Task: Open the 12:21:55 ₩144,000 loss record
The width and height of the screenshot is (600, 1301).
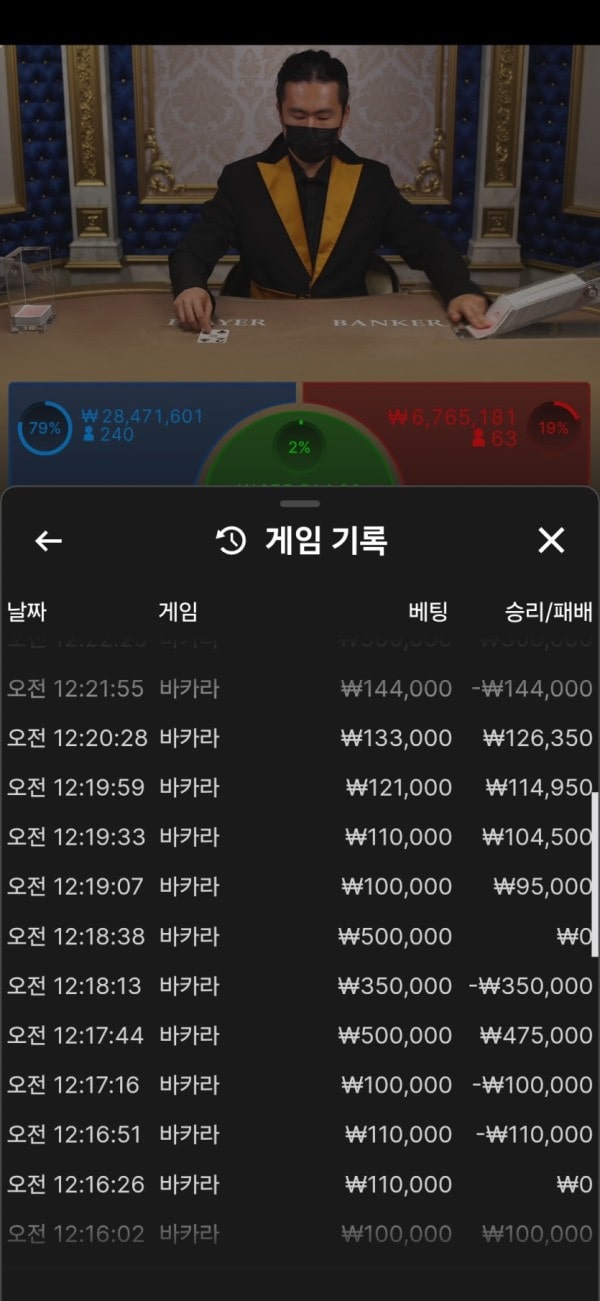Action: tap(300, 688)
